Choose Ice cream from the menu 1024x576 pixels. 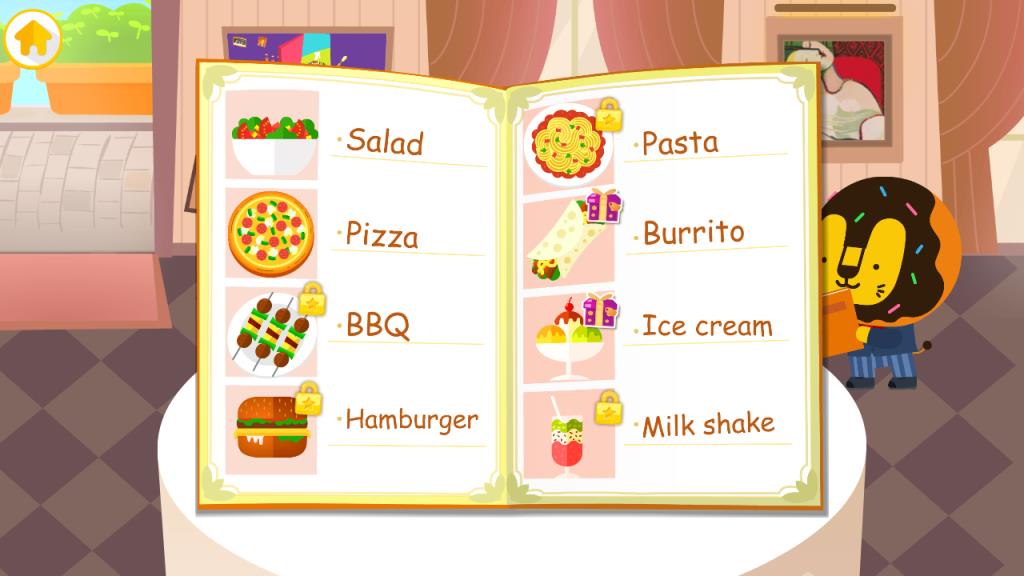pyautogui.click(x=567, y=335)
